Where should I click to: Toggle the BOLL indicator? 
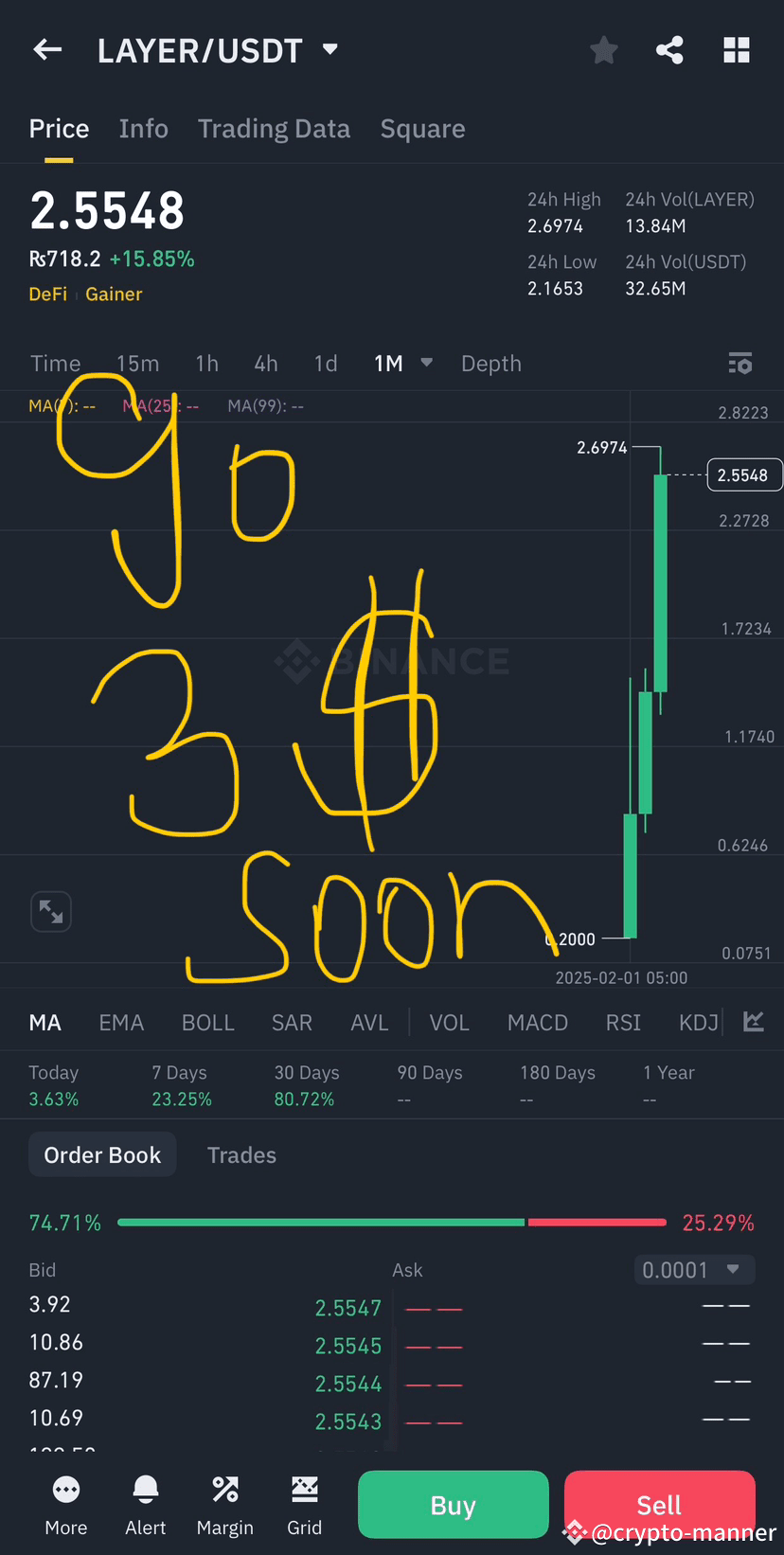coord(207,1022)
